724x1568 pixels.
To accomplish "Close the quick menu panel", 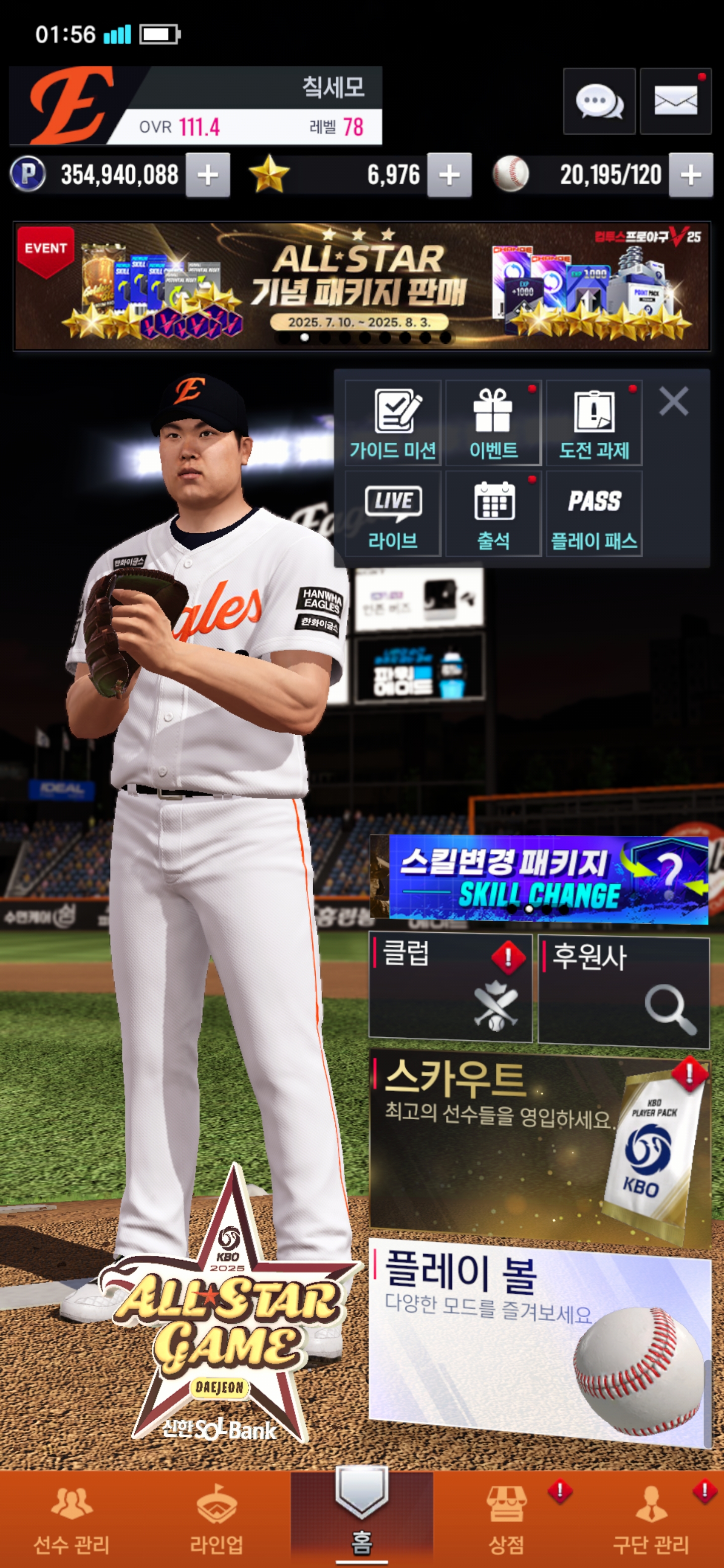I will pyautogui.click(x=673, y=402).
